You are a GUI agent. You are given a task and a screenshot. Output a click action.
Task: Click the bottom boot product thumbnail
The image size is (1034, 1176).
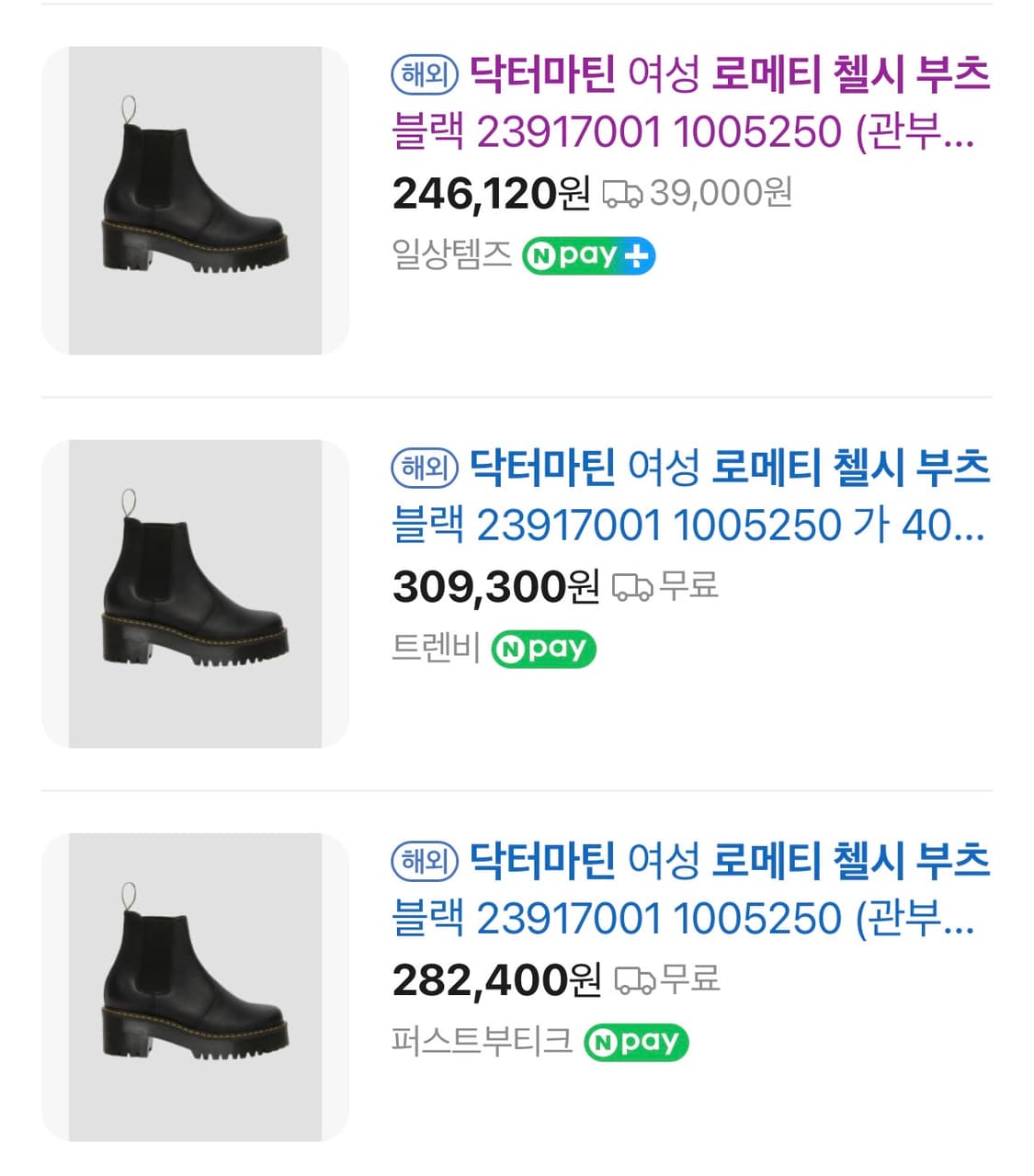pos(193,981)
